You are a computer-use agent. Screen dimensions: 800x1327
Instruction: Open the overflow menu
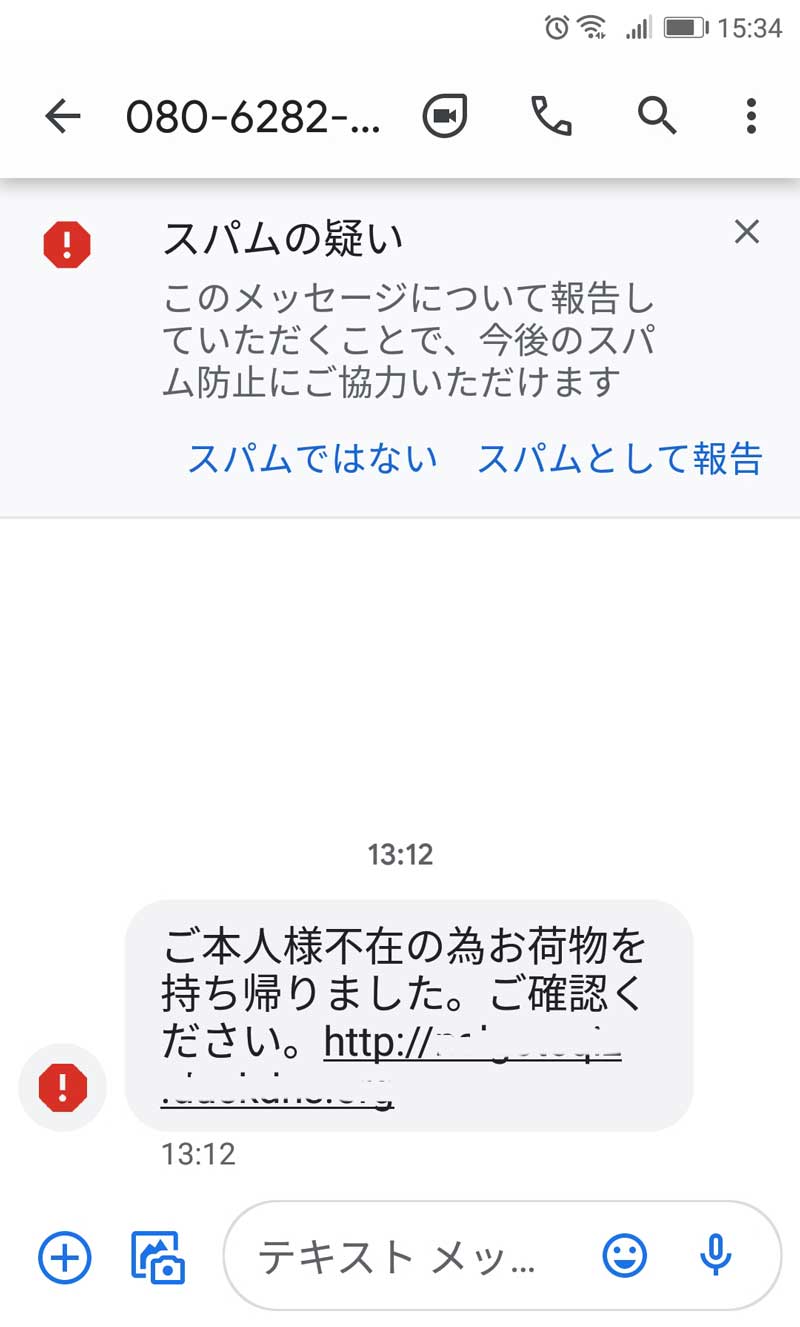(x=751, y=117)
